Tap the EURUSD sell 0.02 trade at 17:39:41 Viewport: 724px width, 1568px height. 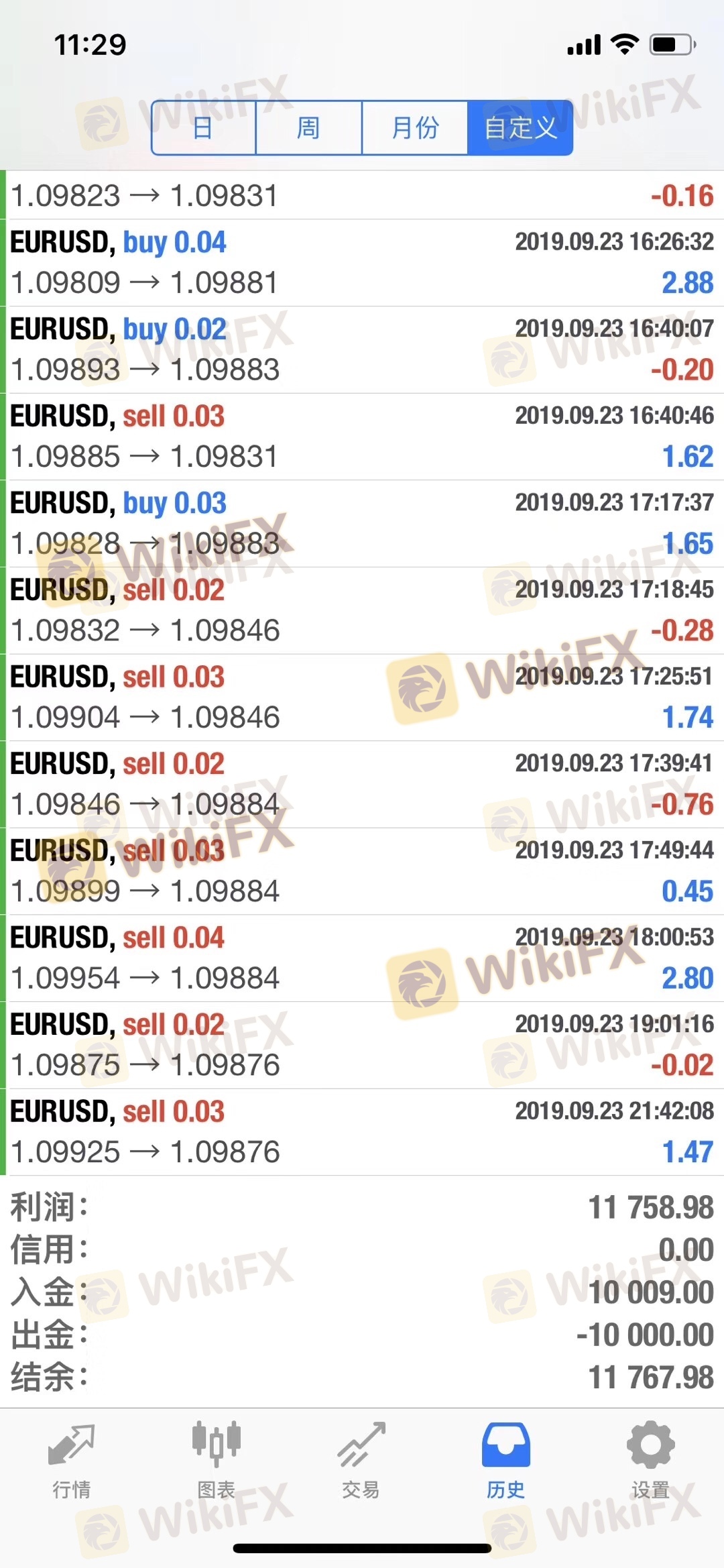362,784
